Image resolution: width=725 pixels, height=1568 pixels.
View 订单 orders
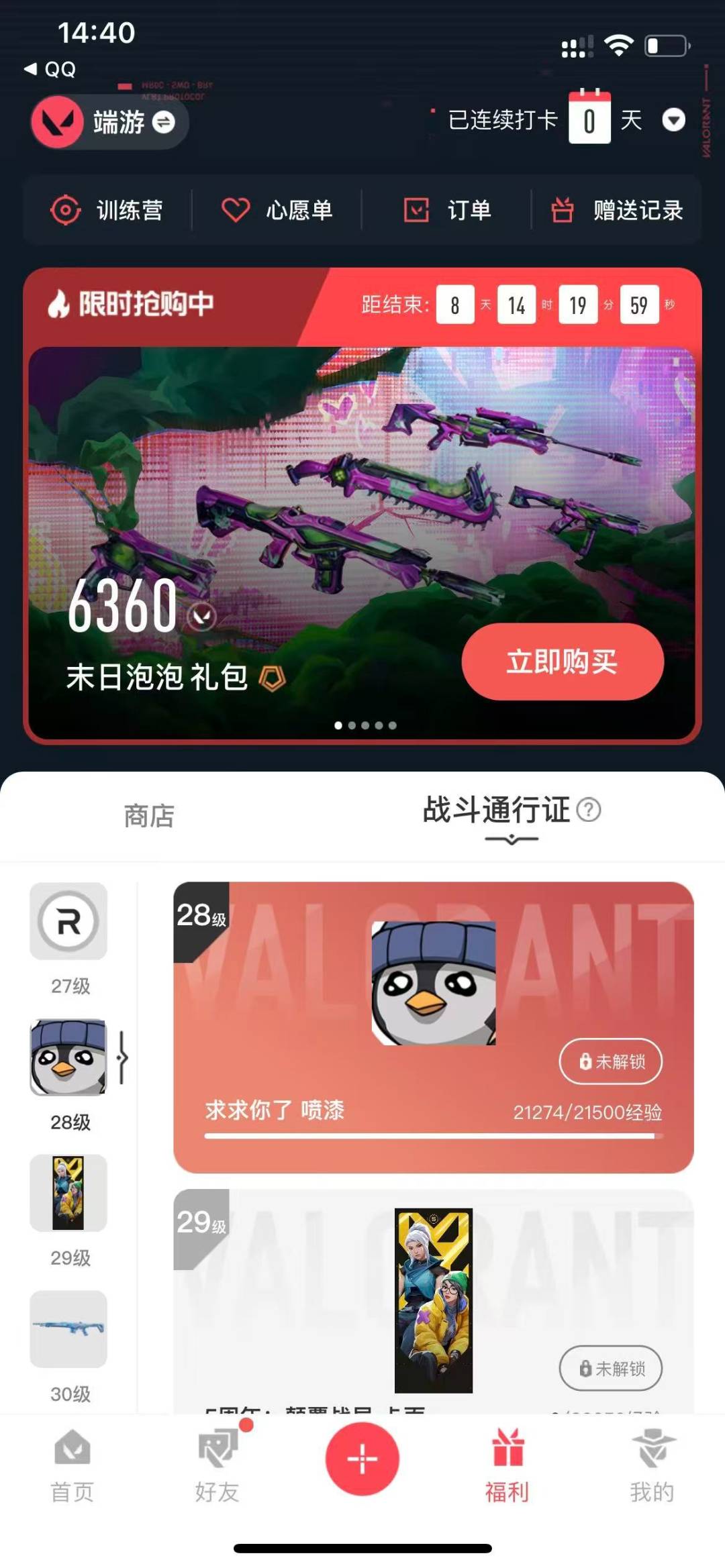click(448, 210)
